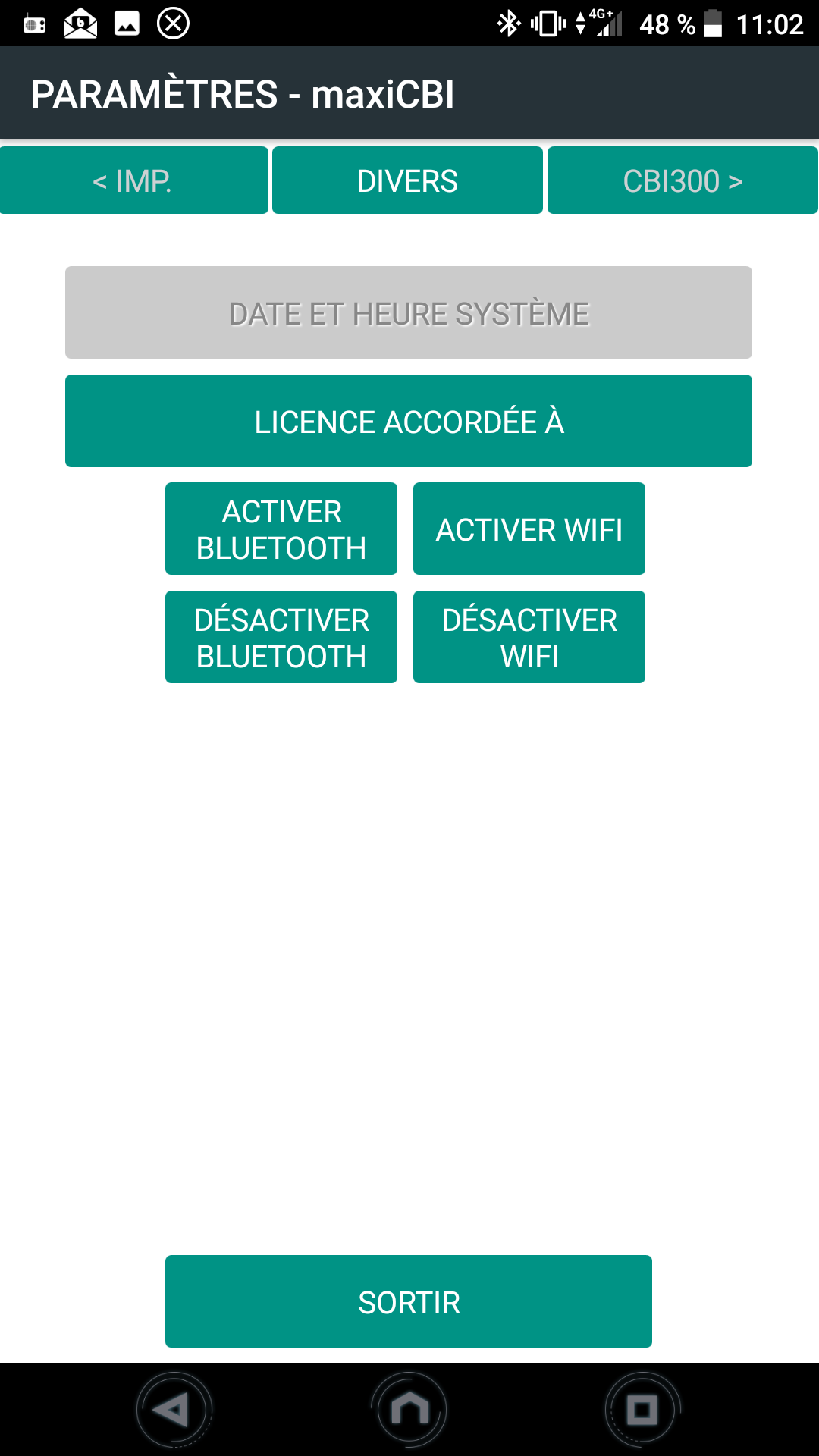Return to the home screen
Image resolution: width=819 pixels, height=1456 pixels.
pos(409,1410)
